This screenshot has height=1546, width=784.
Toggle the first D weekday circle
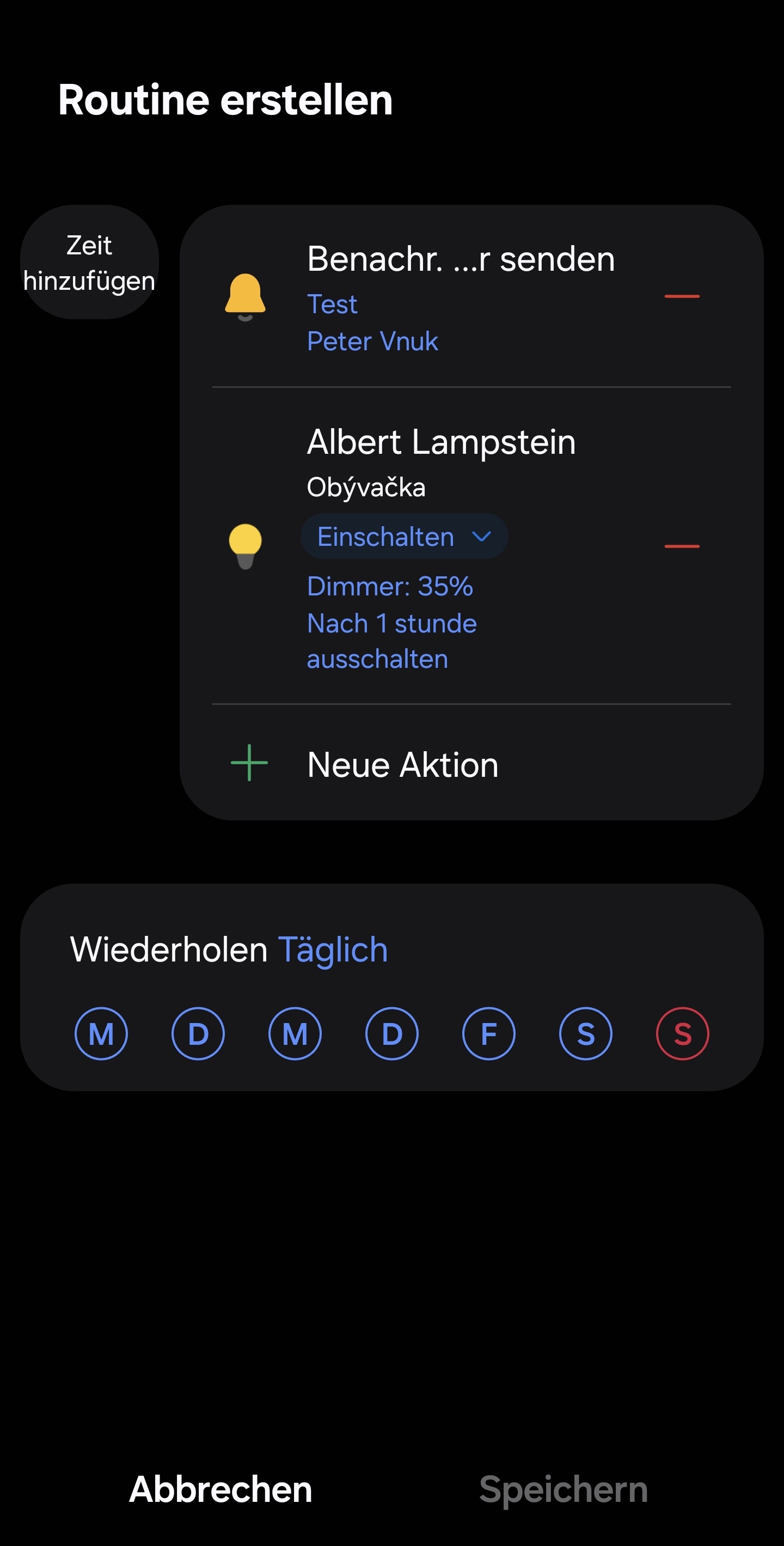(198, 1033)
